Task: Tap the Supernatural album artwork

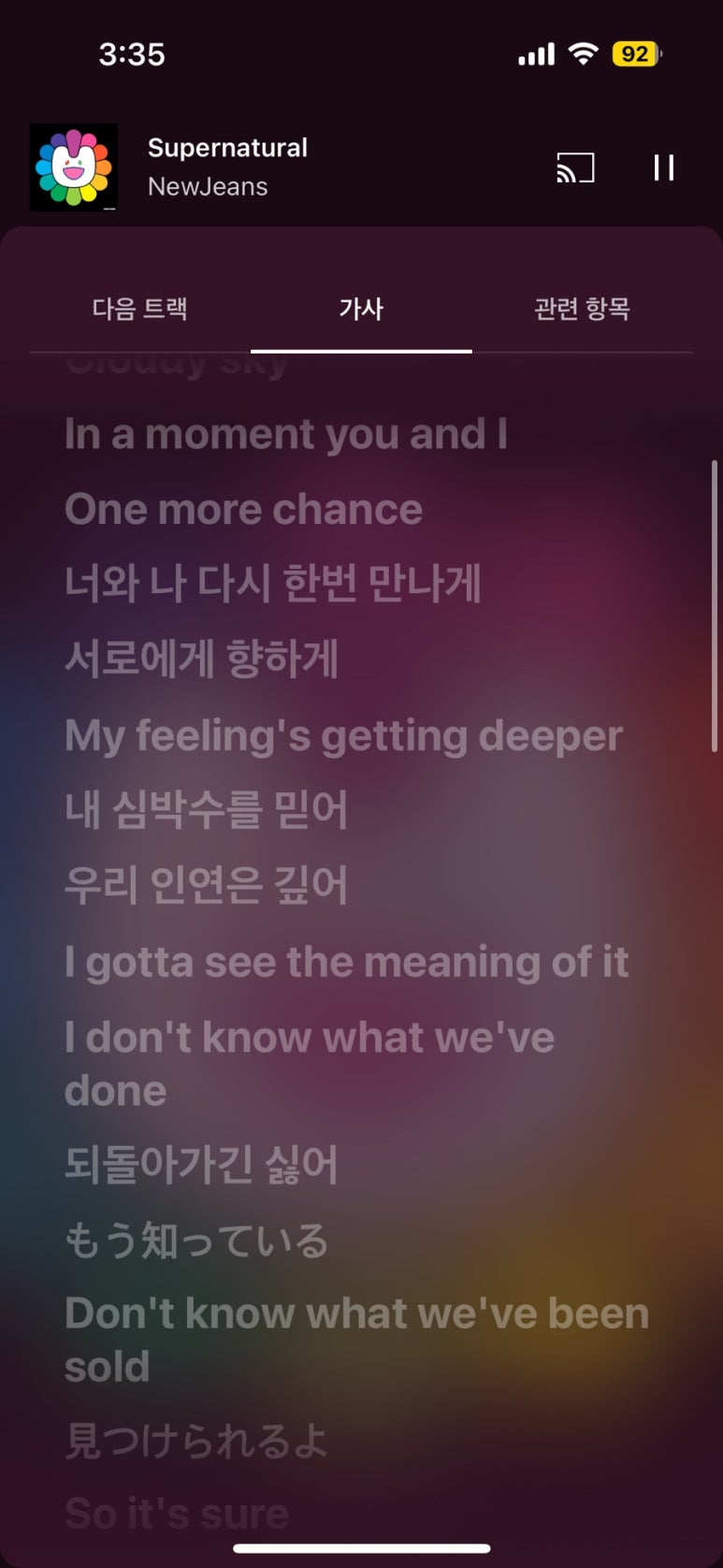Action: click(x=74, y=167)
